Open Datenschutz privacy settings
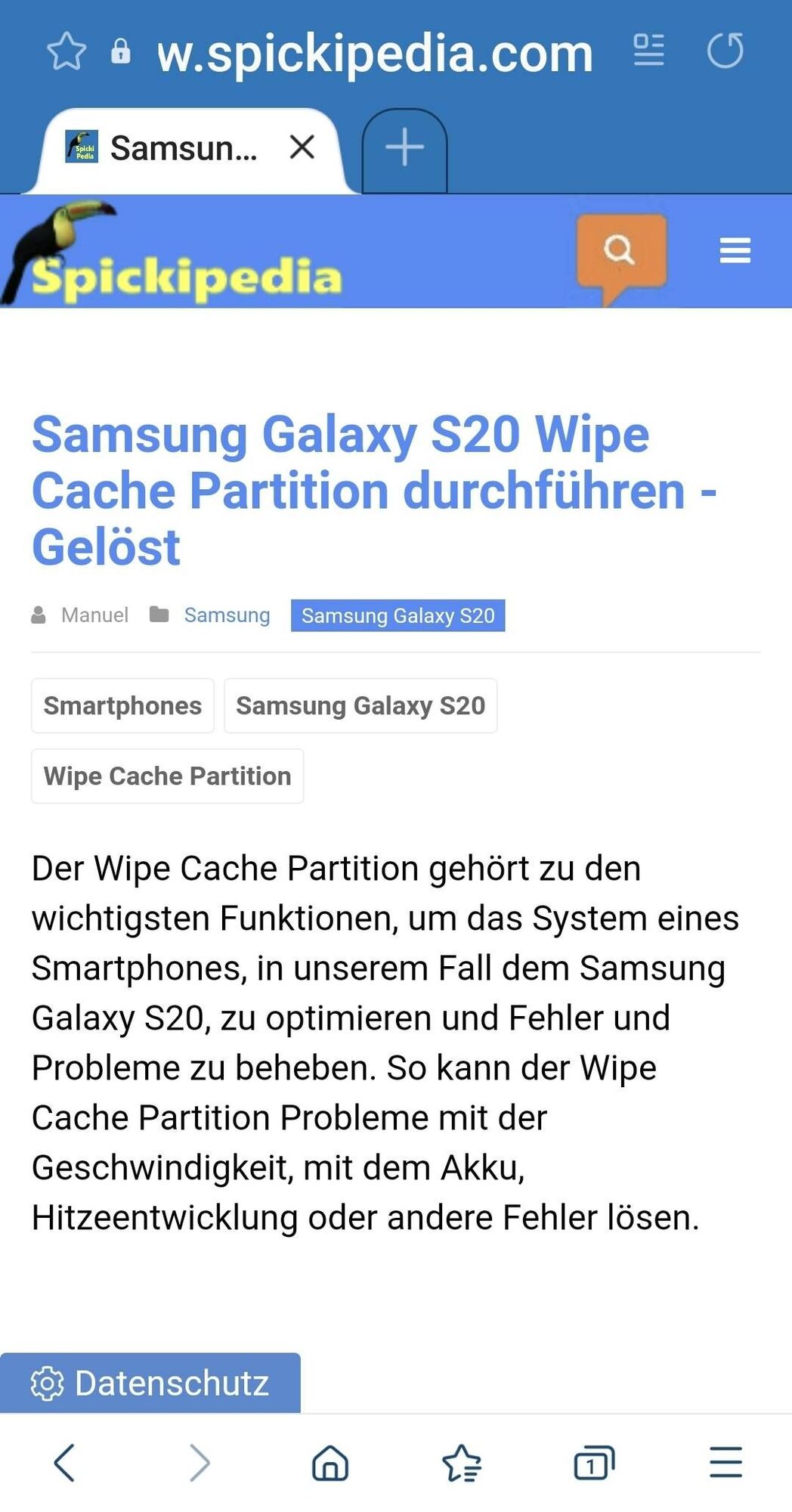792x1512 pixels. tap(150, 1383)
